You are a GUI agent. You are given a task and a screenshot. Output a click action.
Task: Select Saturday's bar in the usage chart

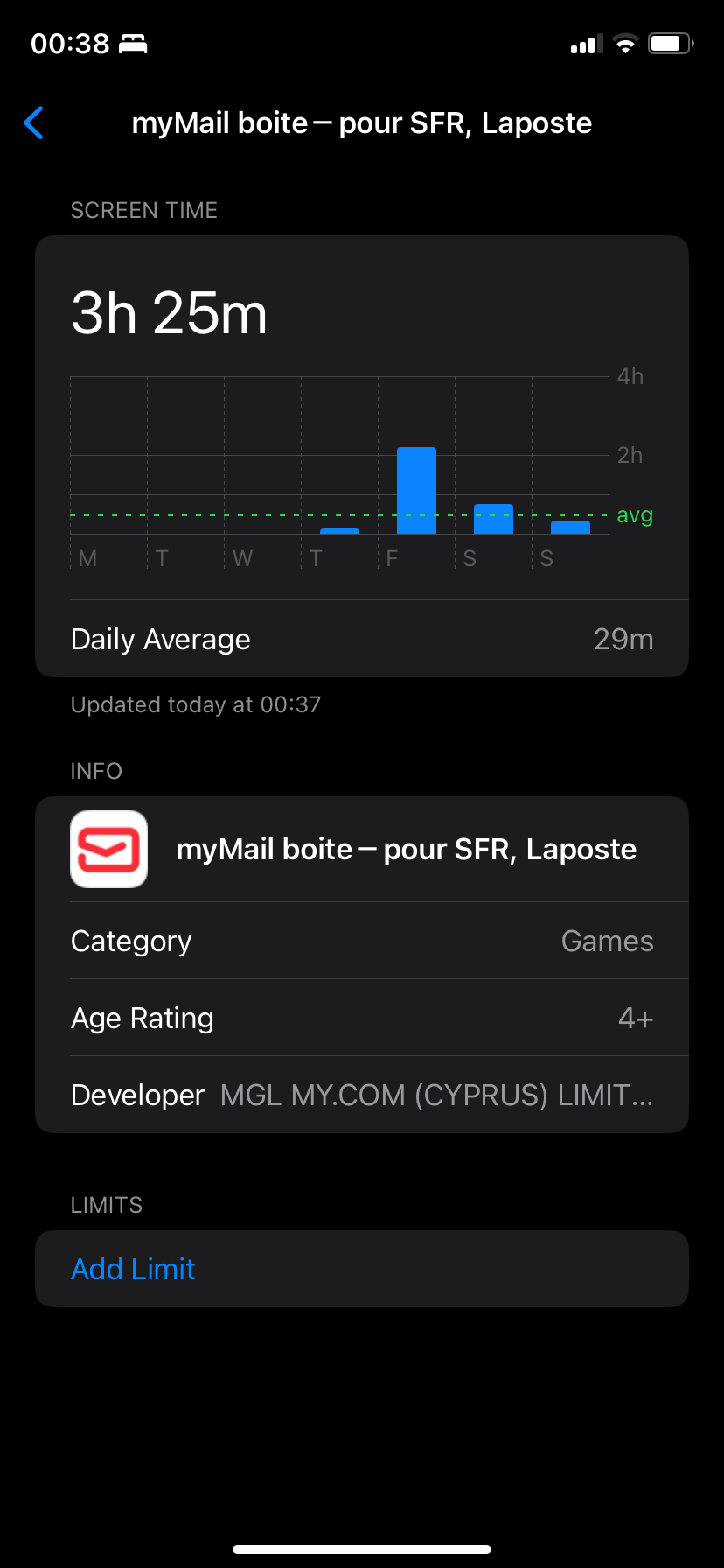493,520
